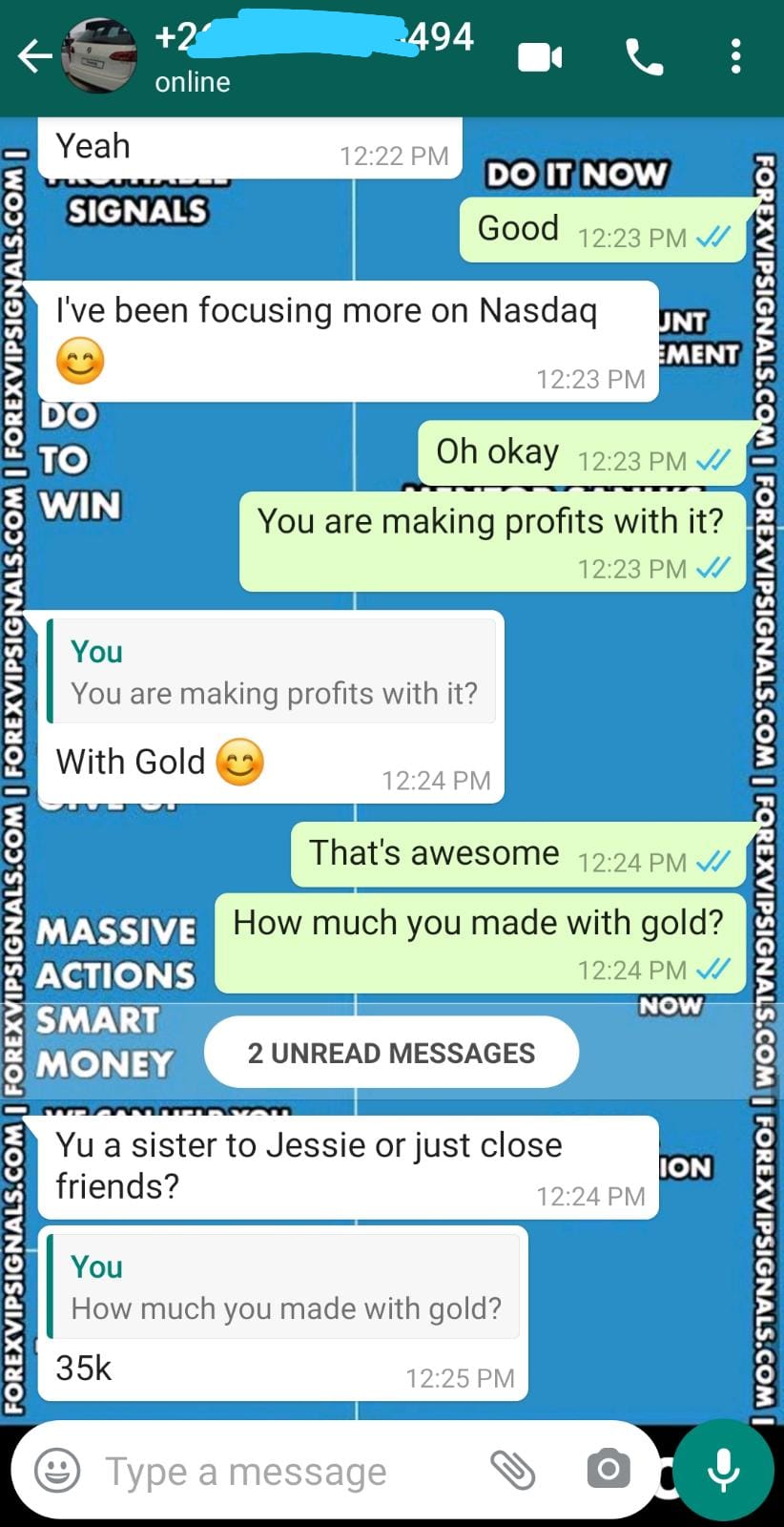The width and height of the screenshot is (784, 1527).
Task: Open the contact's profile picture
Action: 98,57
